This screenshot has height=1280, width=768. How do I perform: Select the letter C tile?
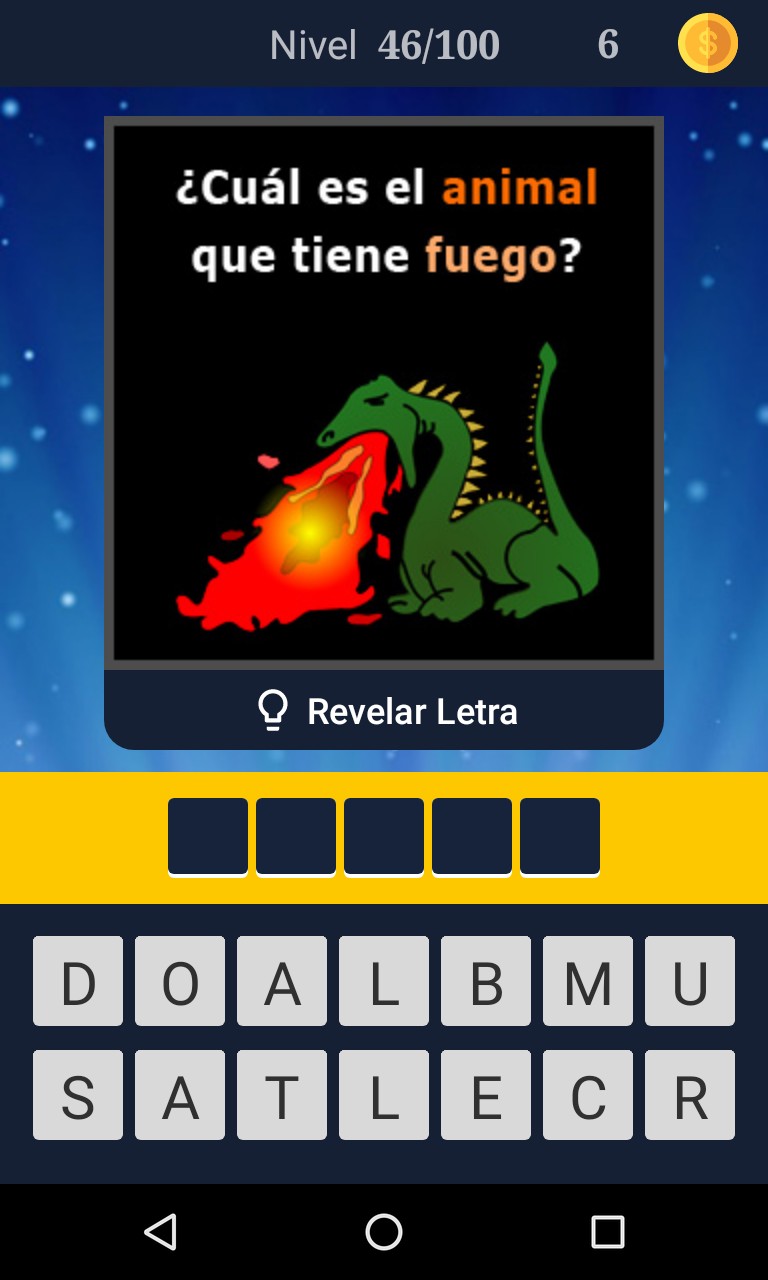(588, 1095)
